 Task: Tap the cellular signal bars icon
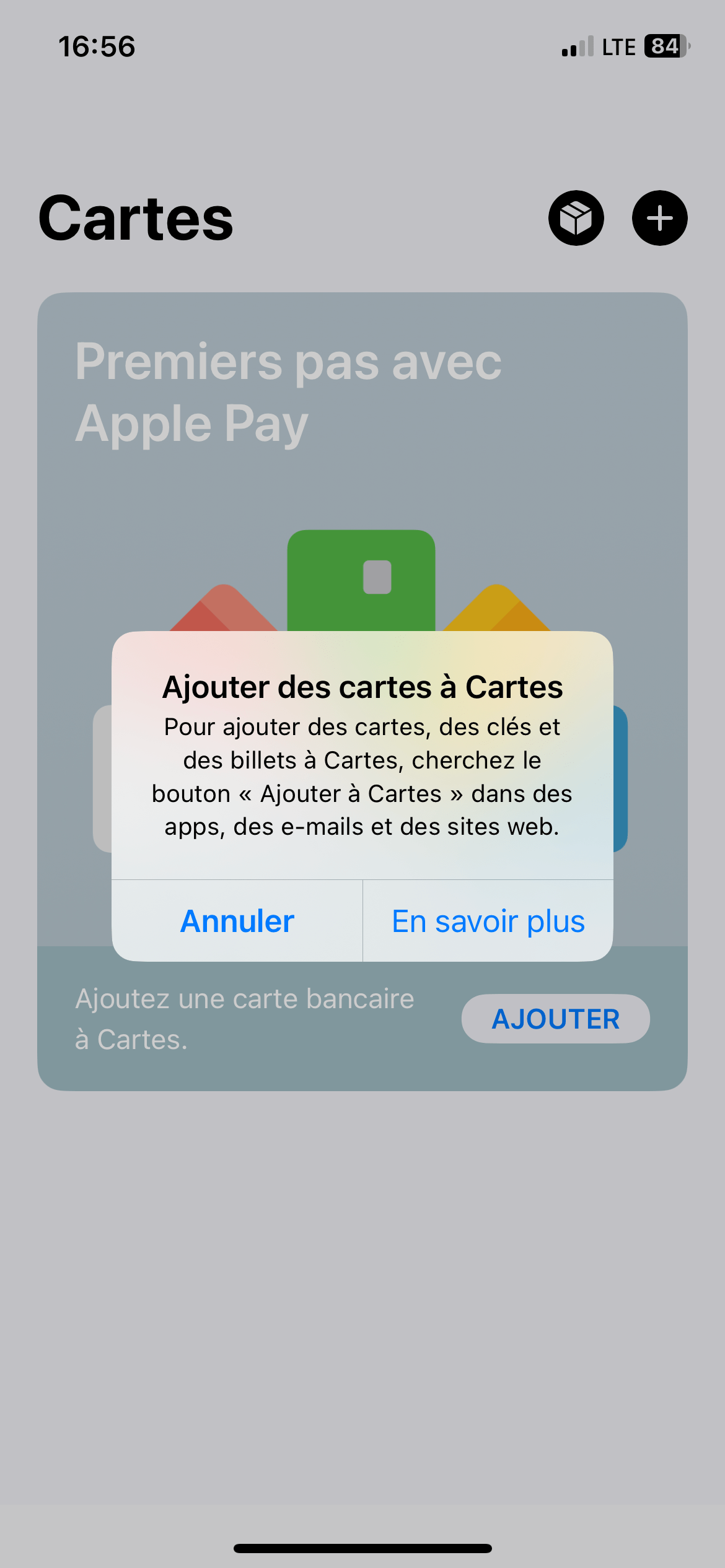pos(576,46)
